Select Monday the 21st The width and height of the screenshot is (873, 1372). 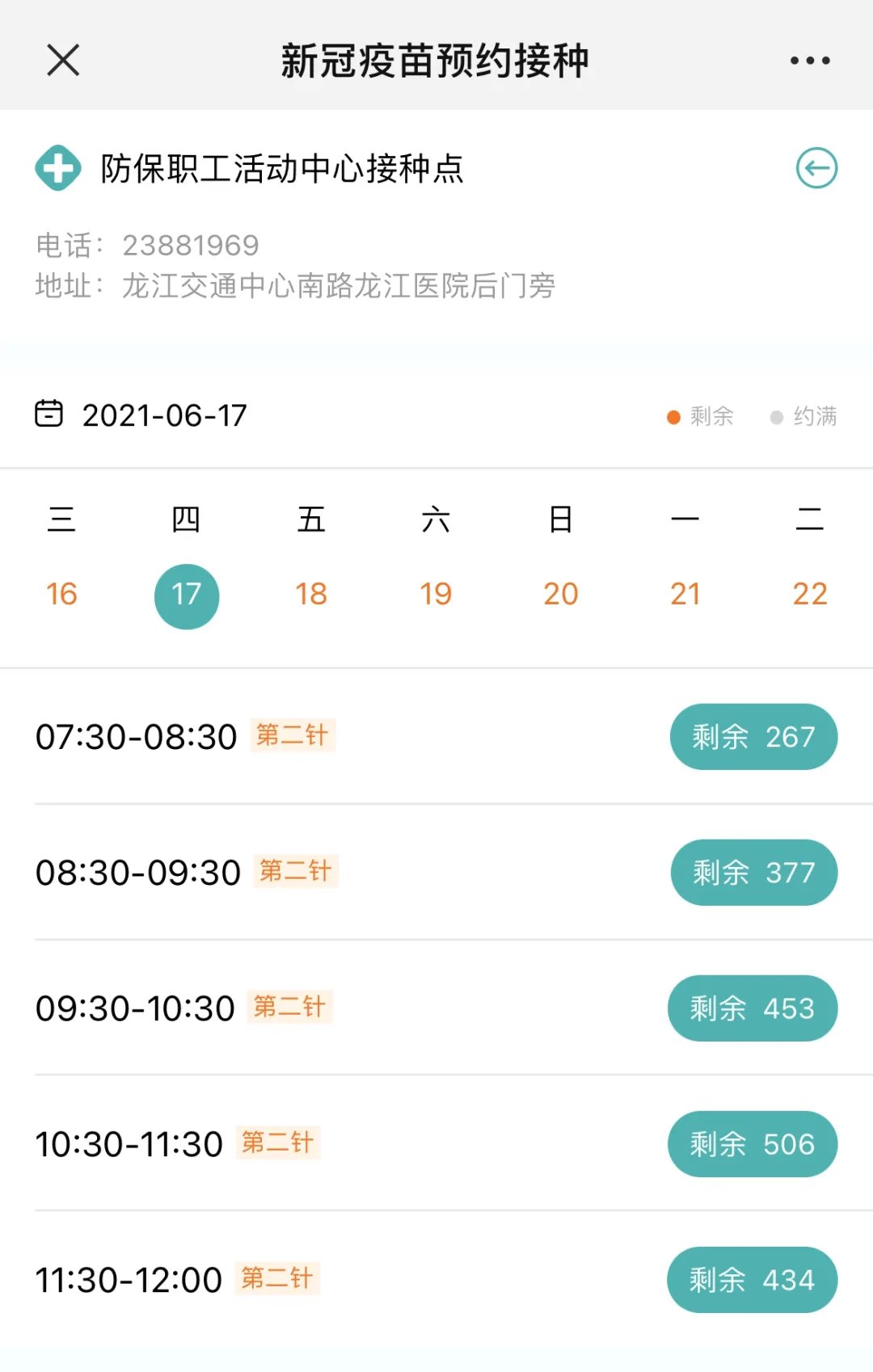point(685,594)
